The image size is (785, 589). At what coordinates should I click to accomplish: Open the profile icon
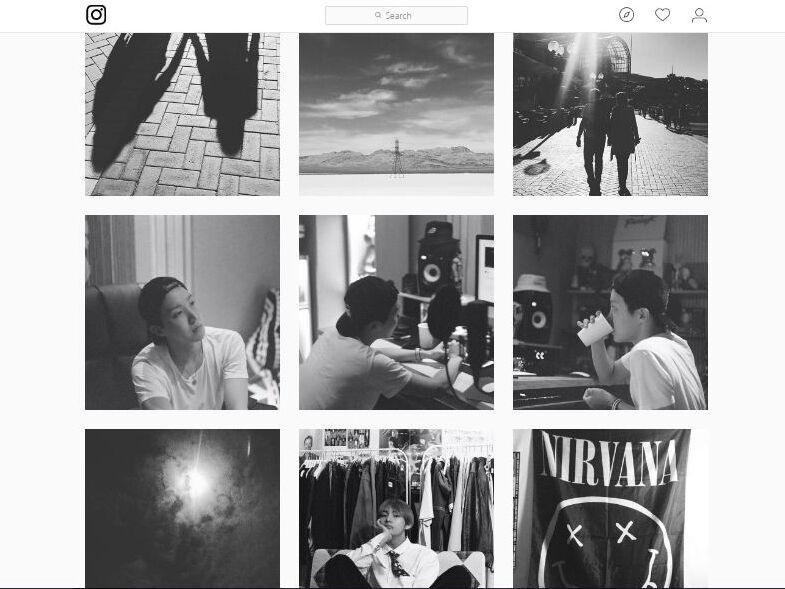(x=699, y=15)
